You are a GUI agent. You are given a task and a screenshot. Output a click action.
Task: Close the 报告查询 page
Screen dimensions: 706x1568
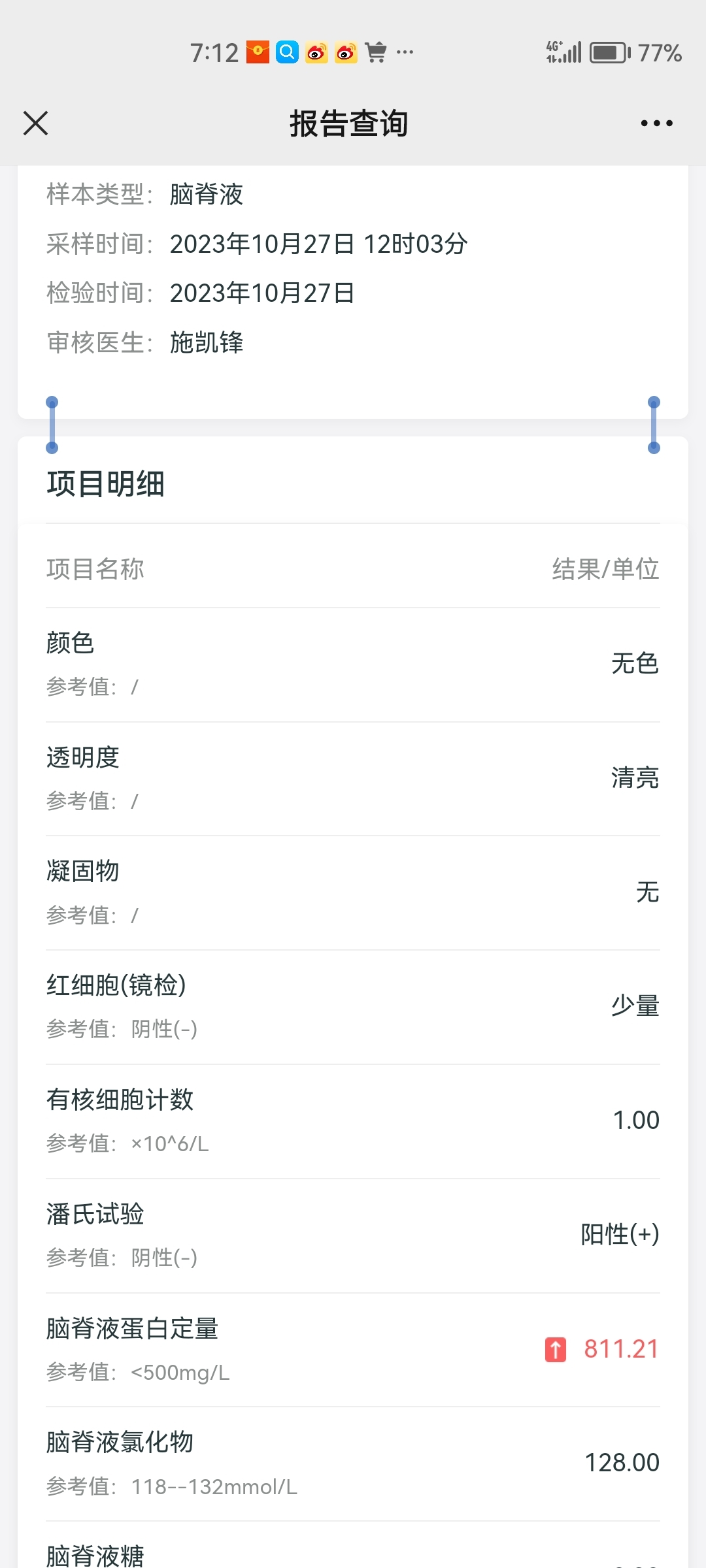coord(35,123)
